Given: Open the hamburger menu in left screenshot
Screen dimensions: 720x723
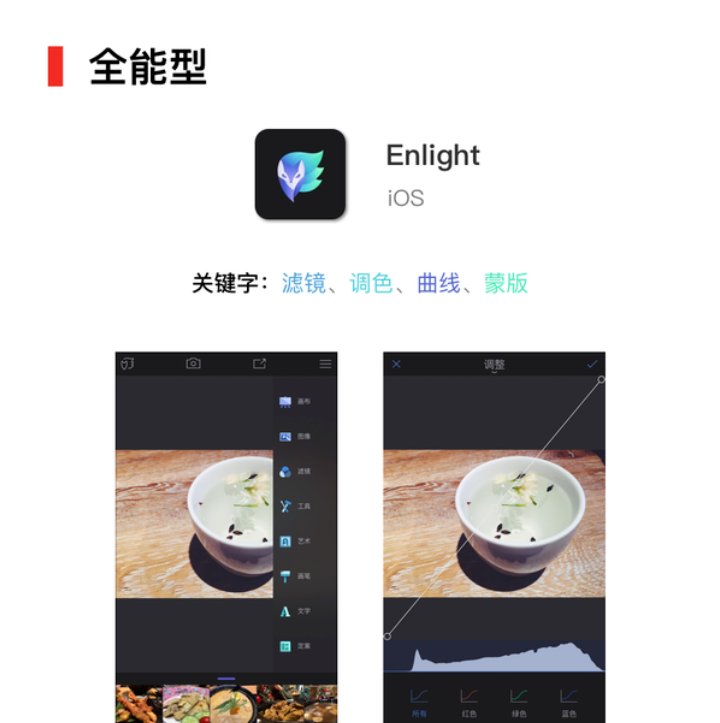Looking at the screenshot, I should coord(327,365).
